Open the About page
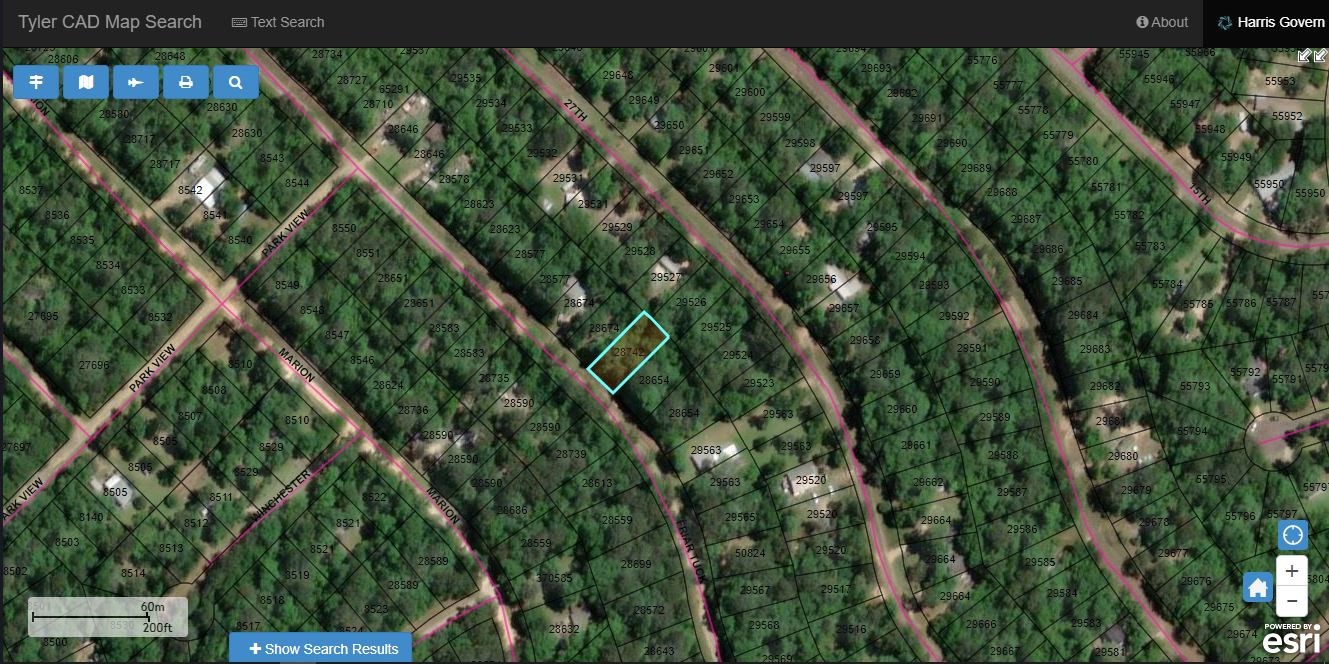The height and width of the screenshot is (664, 1329). 1162,22
